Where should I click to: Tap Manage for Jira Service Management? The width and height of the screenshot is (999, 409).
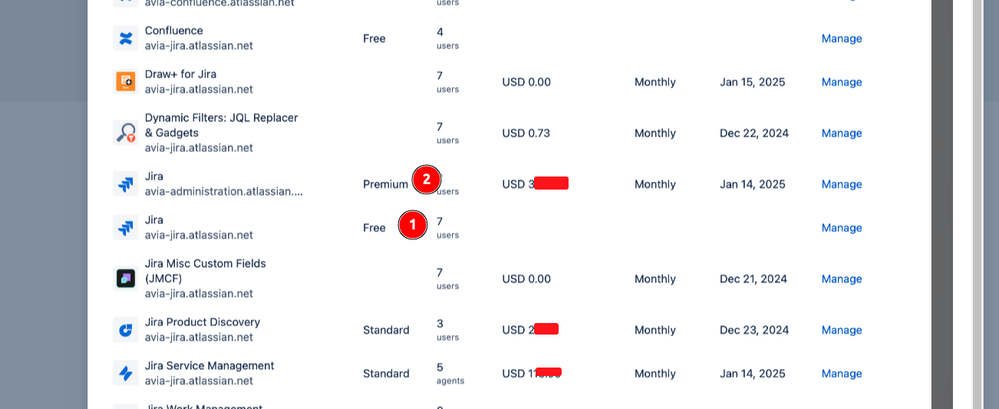pos(841,374)
